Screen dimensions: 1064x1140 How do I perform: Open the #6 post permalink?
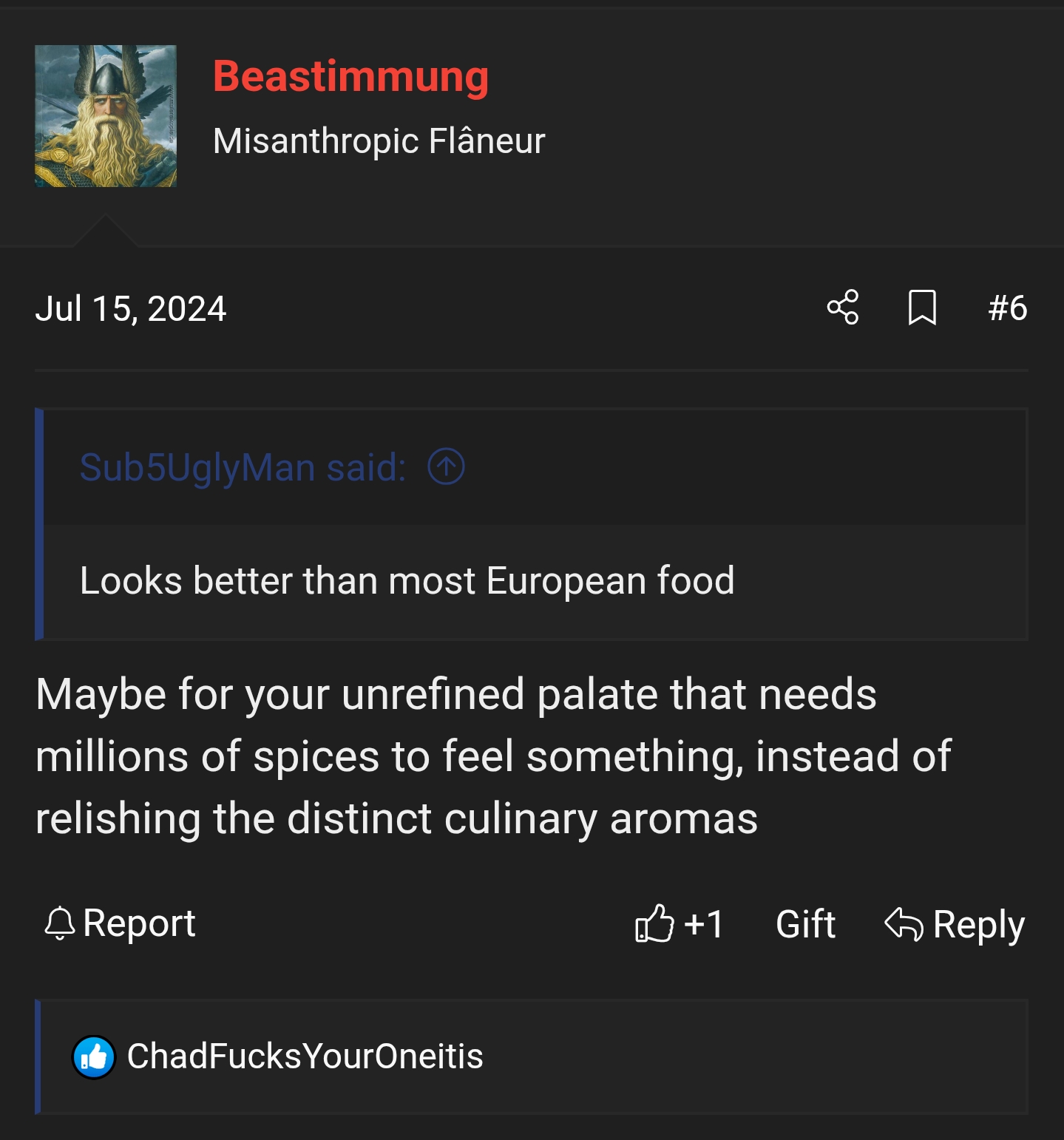pyautogui.click(x=1007, y=308)
